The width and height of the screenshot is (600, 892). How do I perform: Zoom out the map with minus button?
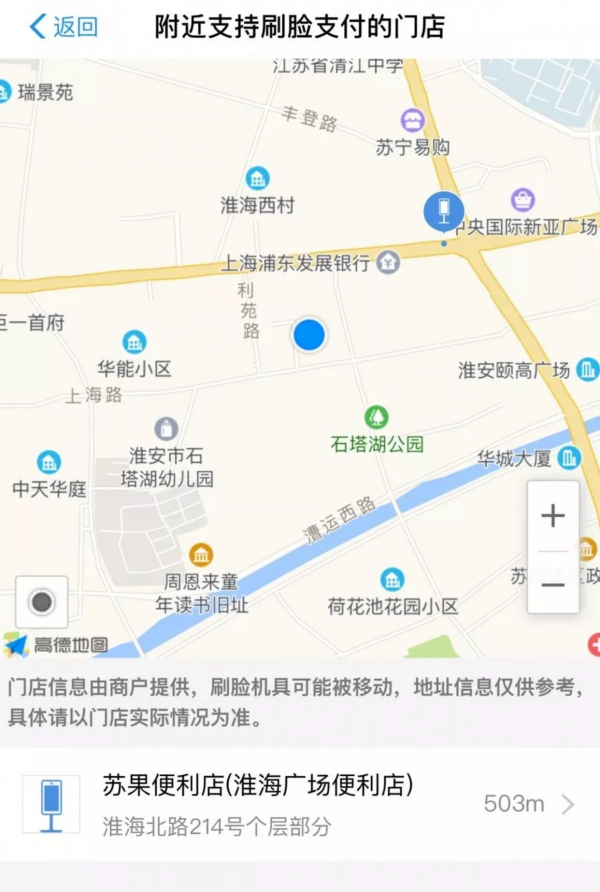point(553,583)
